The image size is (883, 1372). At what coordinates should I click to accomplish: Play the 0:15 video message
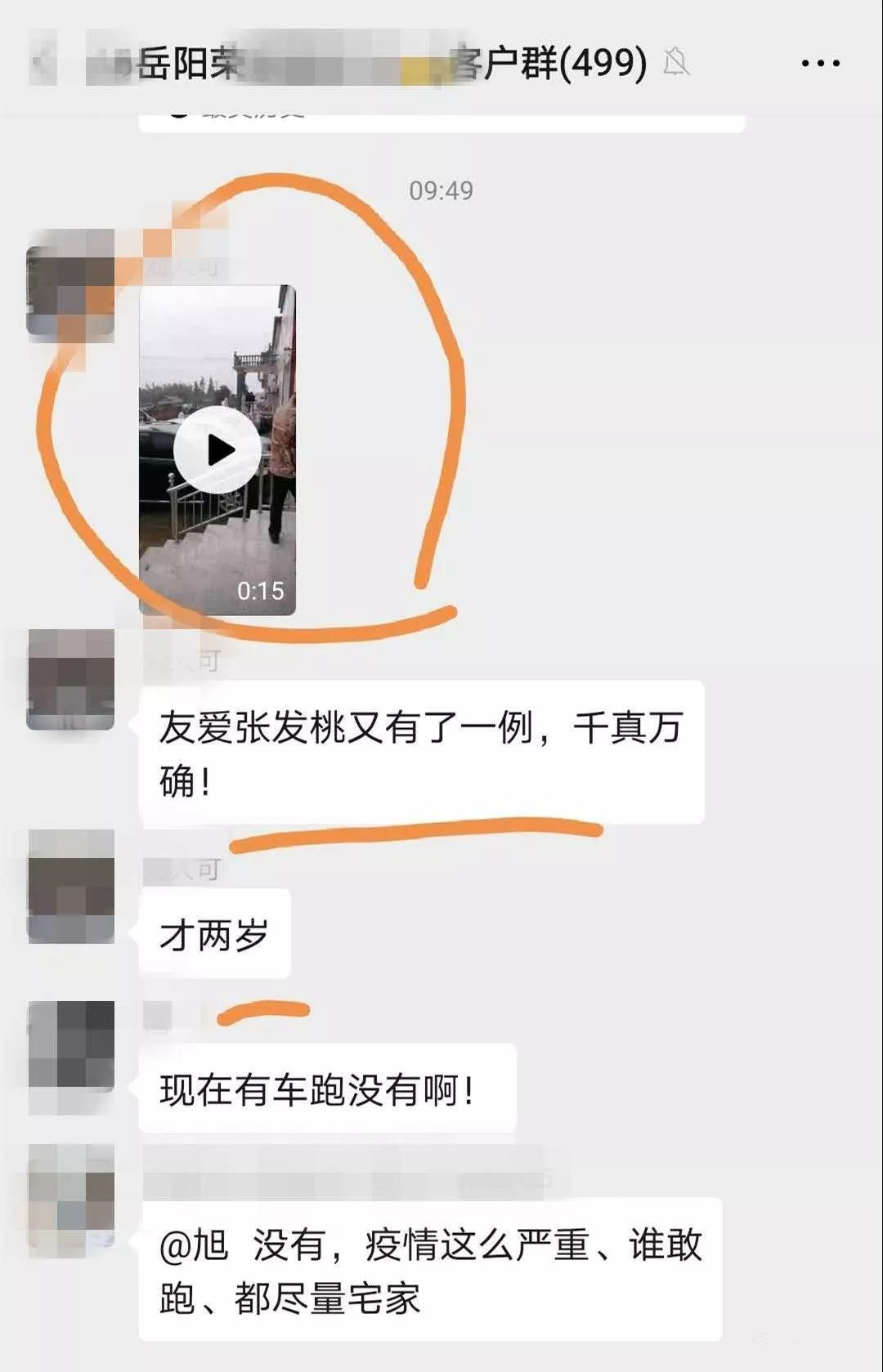(217, 449)
